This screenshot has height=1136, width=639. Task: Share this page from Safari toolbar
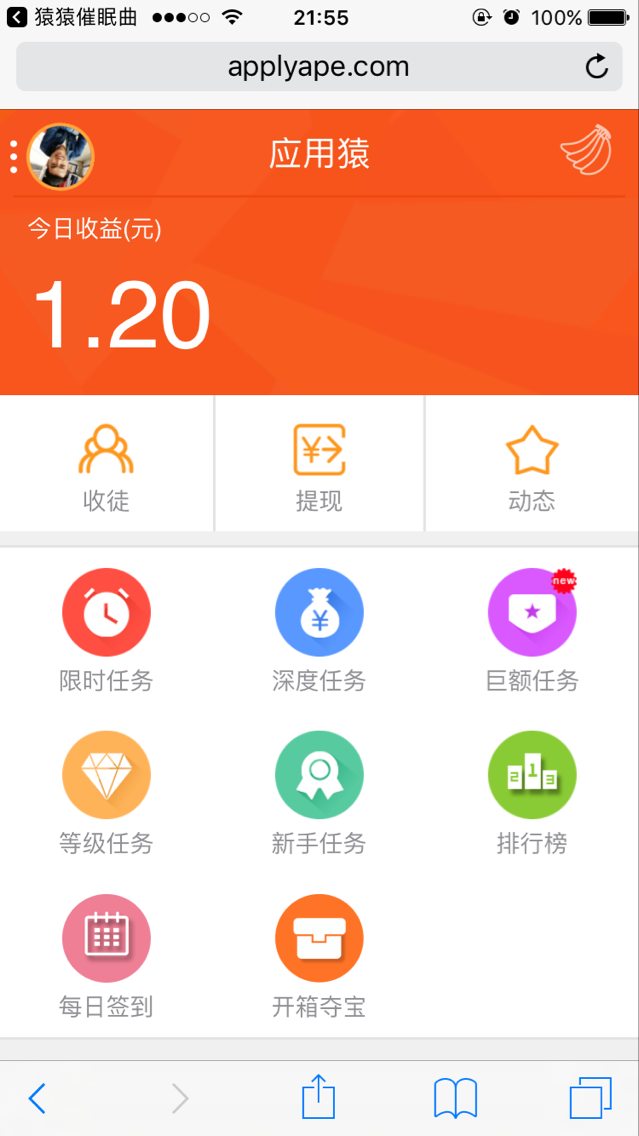pos(318,1097)
